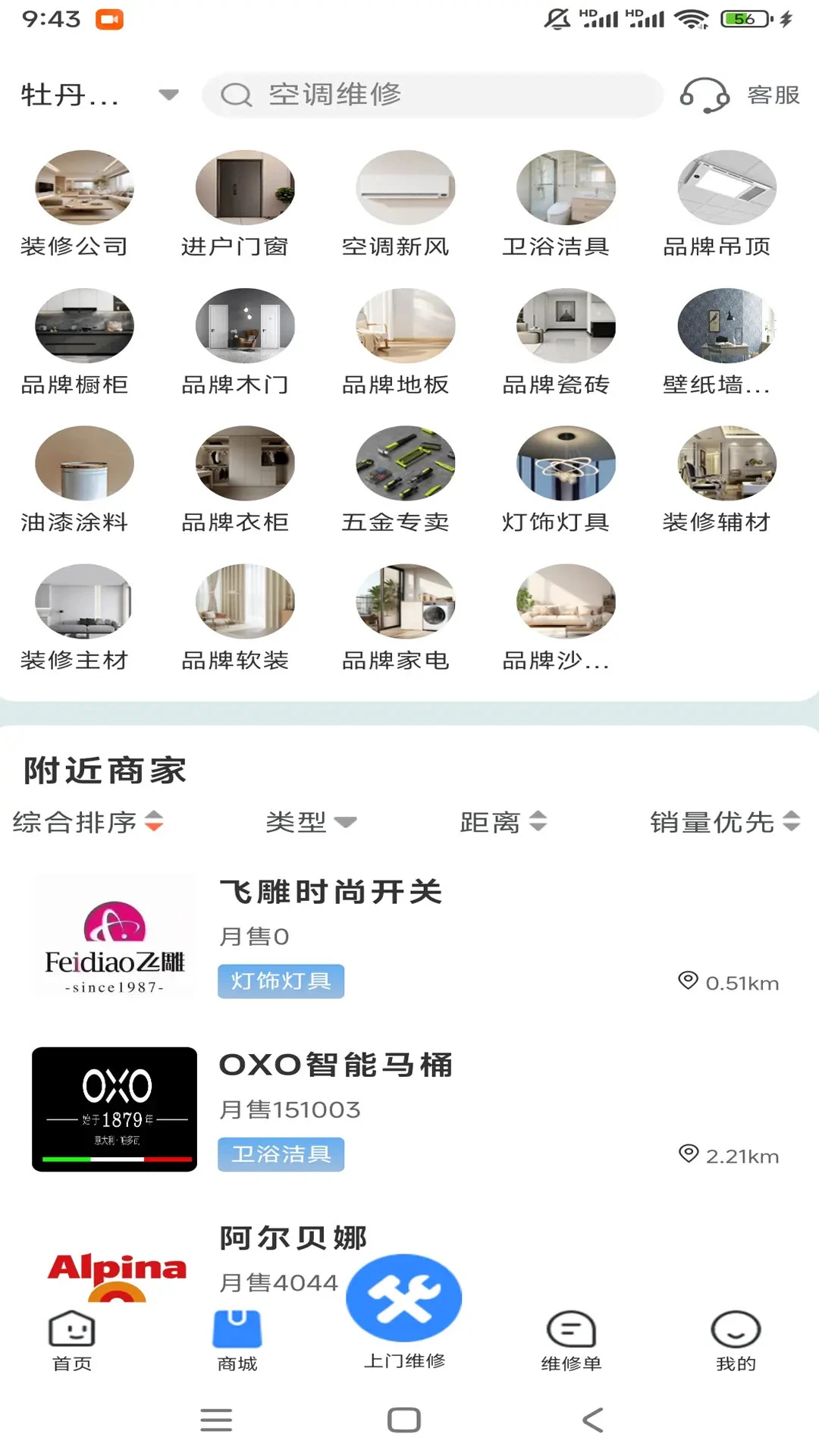819x1456 pixels.
Task: Contact 客服 customer service
Action: pyautogui.click(x=740, y=95)
